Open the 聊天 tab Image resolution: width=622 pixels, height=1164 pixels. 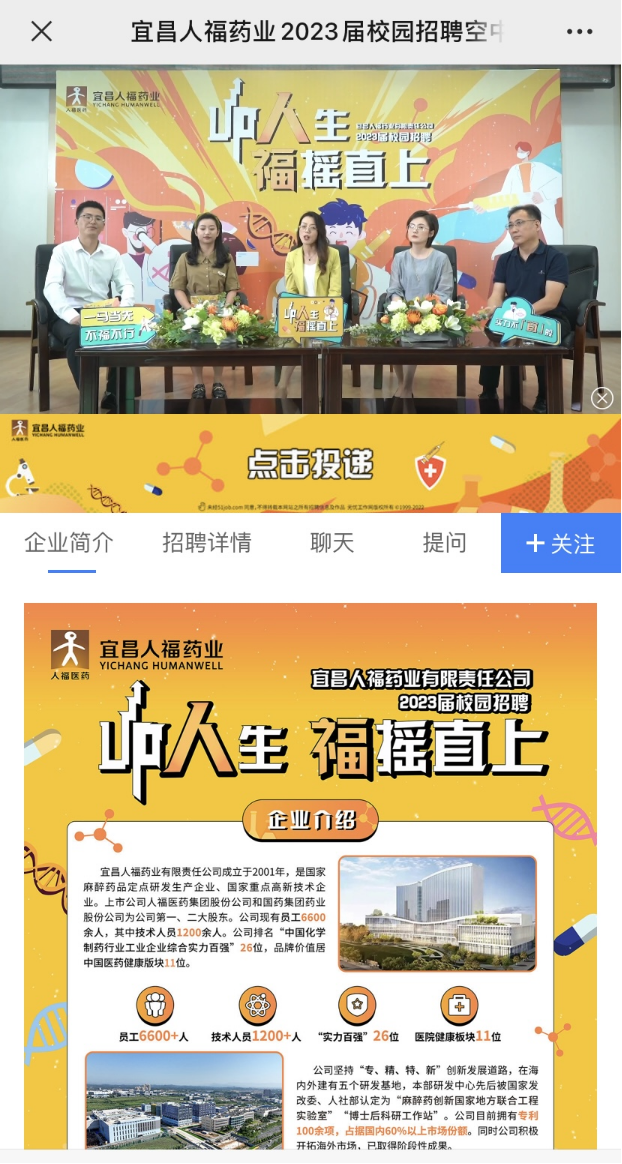[332, 543]
